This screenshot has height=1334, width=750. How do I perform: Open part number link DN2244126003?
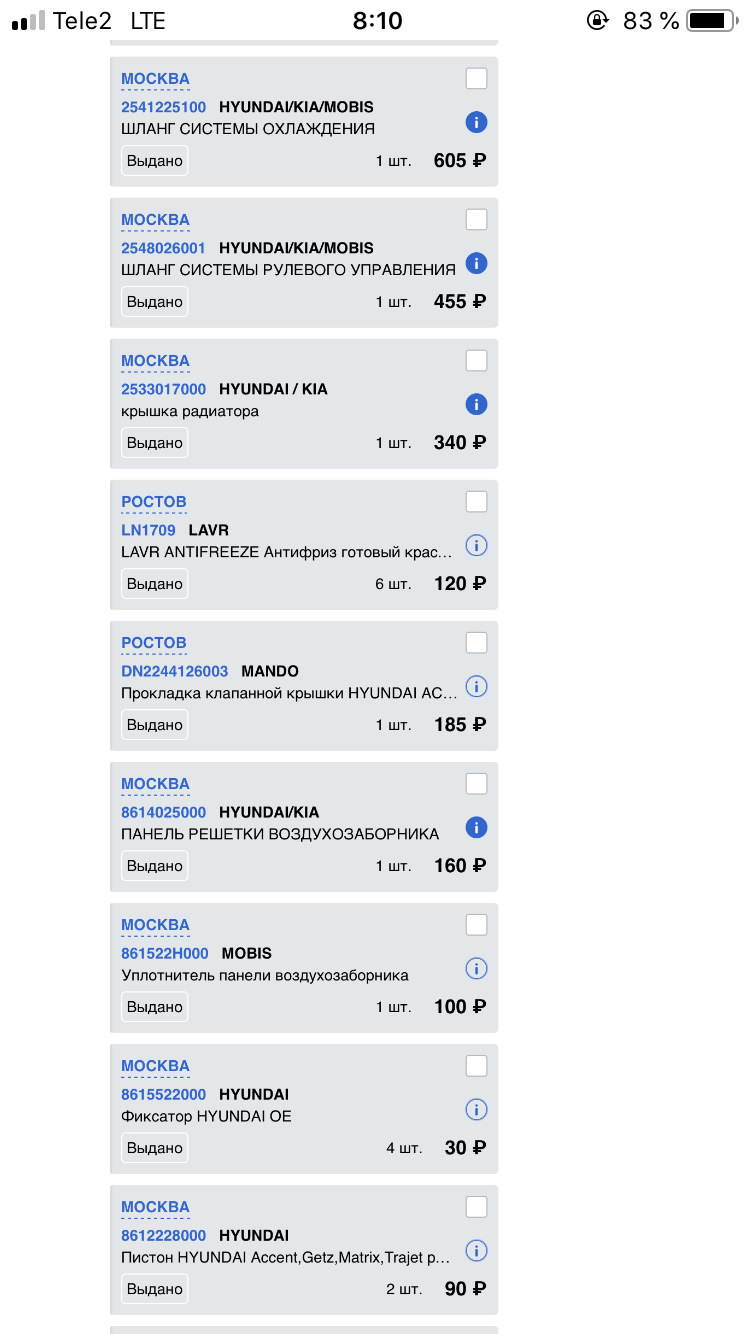point(174,671)
